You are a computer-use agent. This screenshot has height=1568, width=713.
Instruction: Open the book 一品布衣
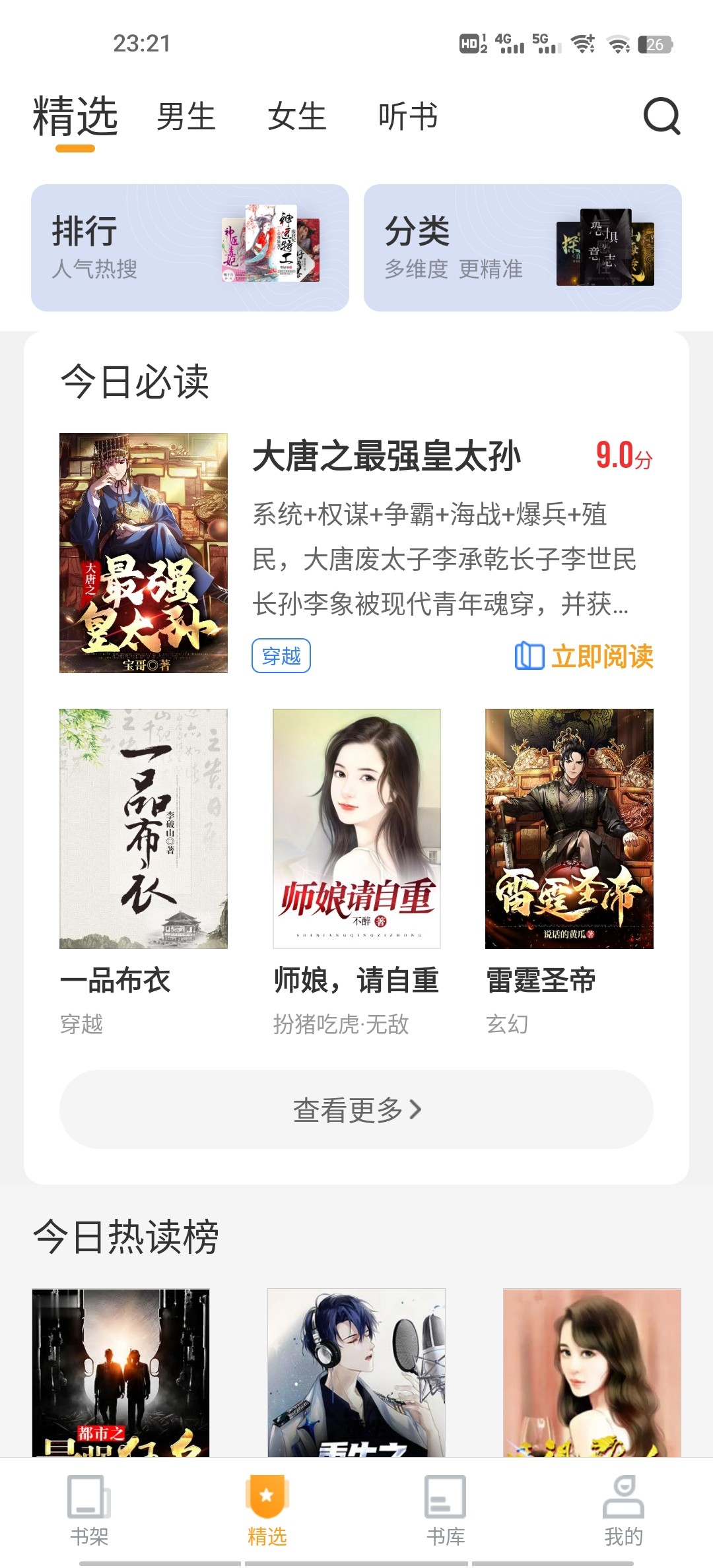click(x=143, y=829)
